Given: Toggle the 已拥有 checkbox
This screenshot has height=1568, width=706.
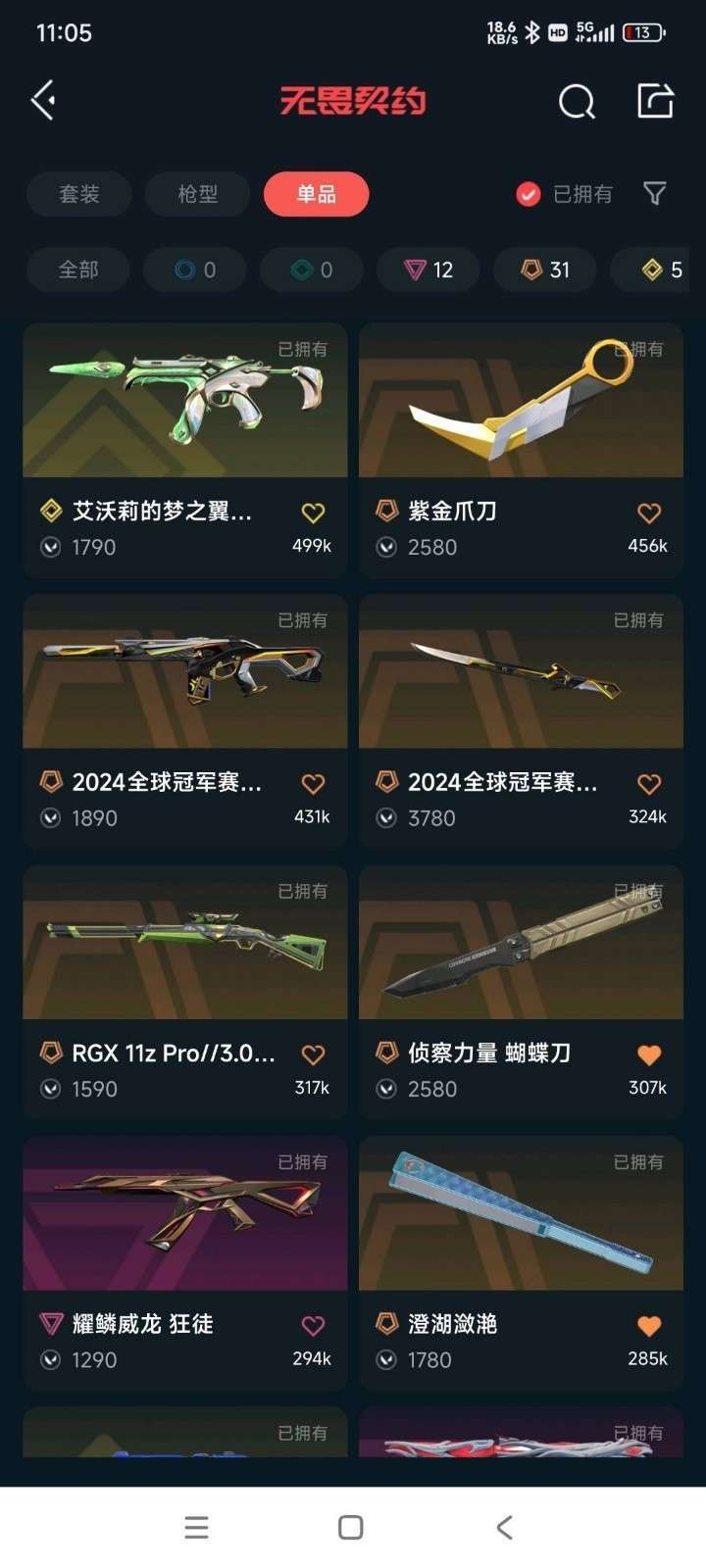Looking at the screenshot, I should pyautogui.click(x=529, y=194).
